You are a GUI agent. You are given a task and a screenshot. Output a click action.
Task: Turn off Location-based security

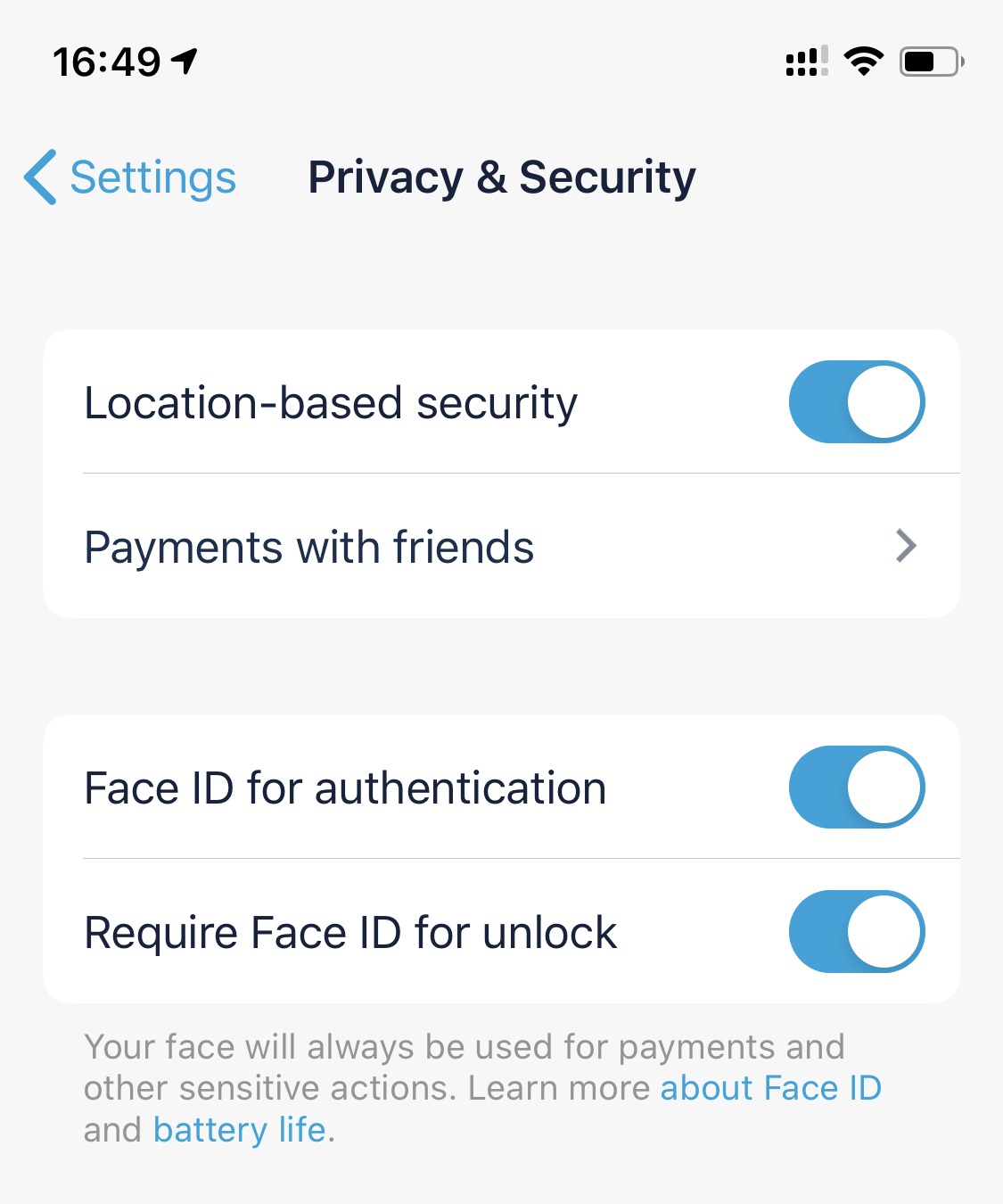pos(856,402)
